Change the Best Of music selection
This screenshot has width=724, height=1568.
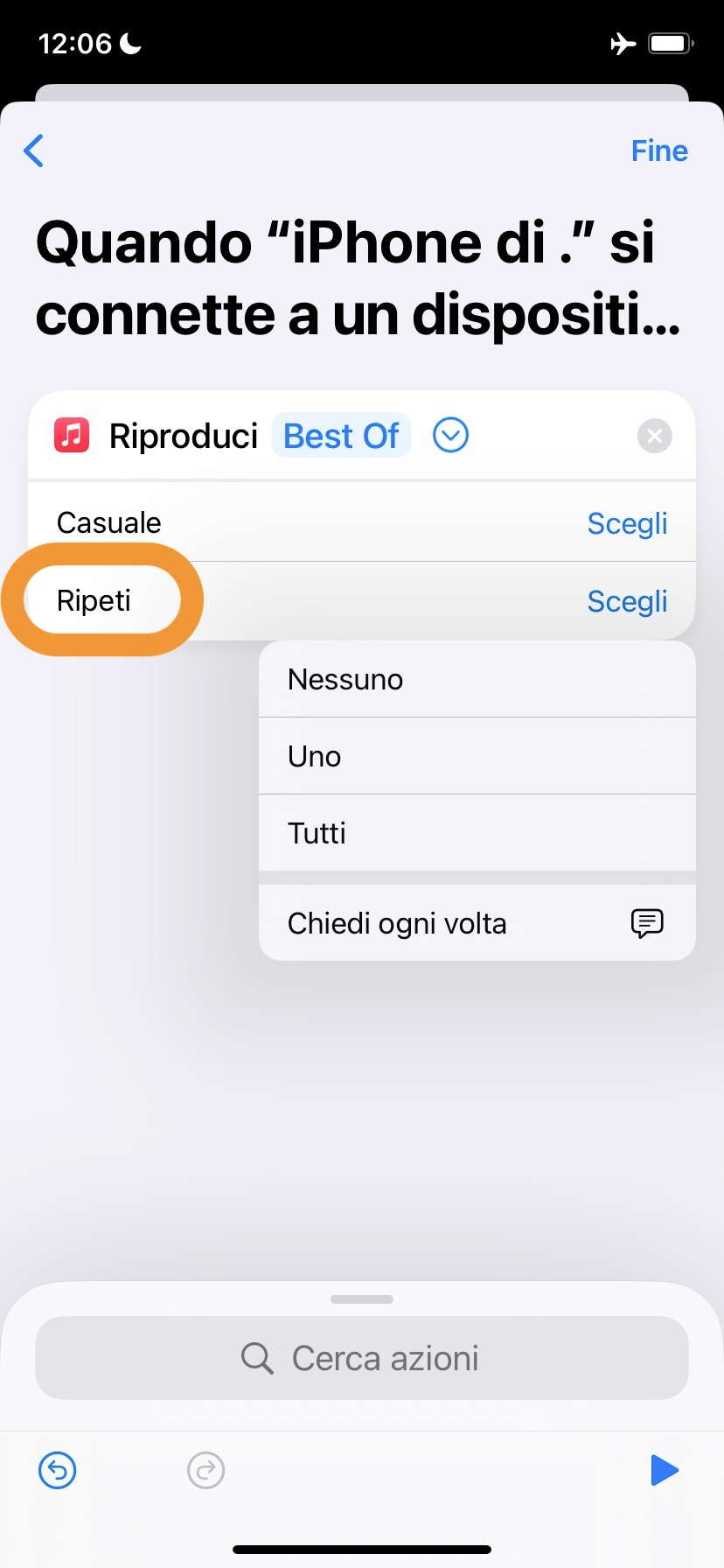coord(341,436)
